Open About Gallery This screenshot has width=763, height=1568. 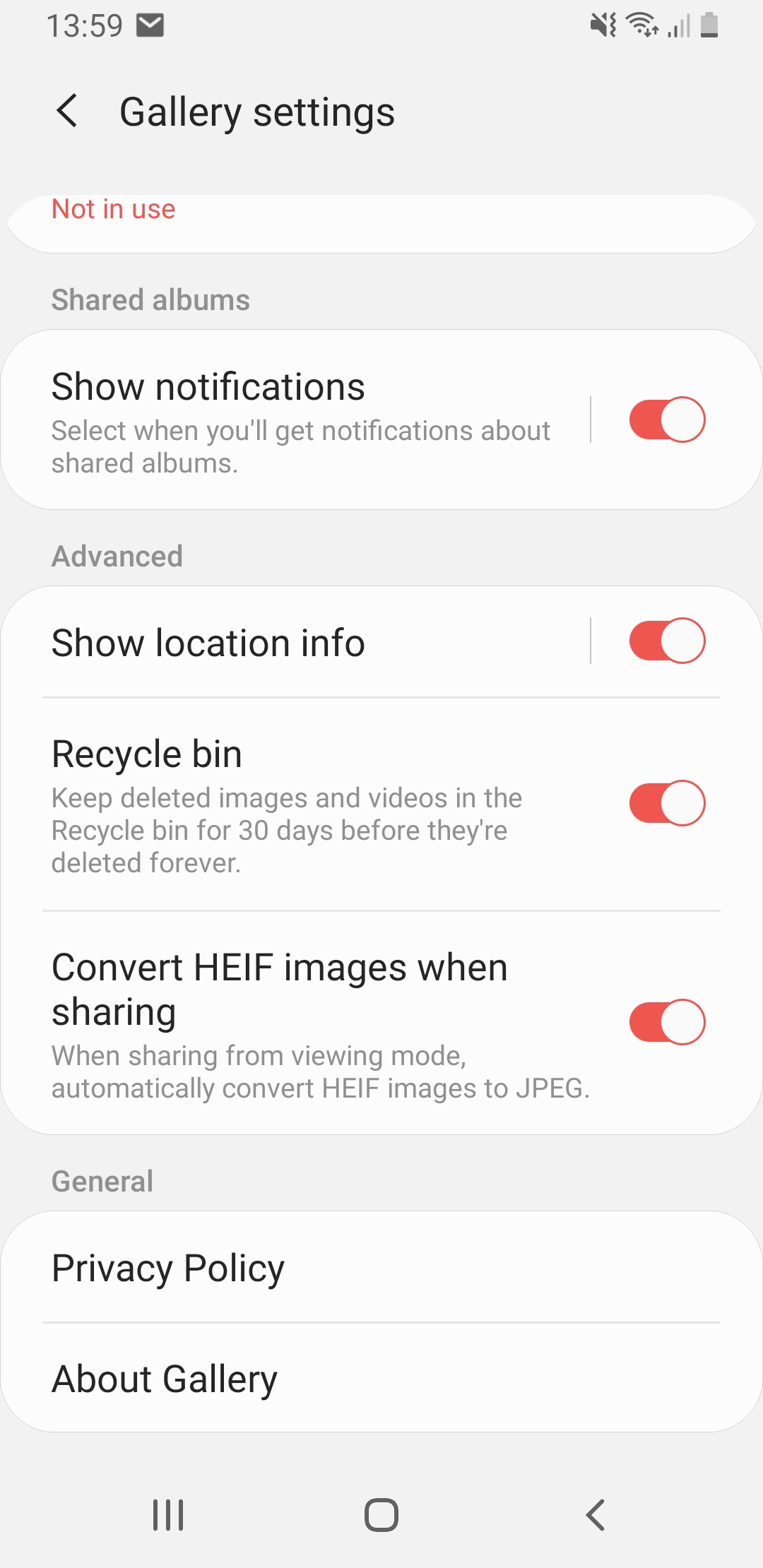coord(381,1379)
